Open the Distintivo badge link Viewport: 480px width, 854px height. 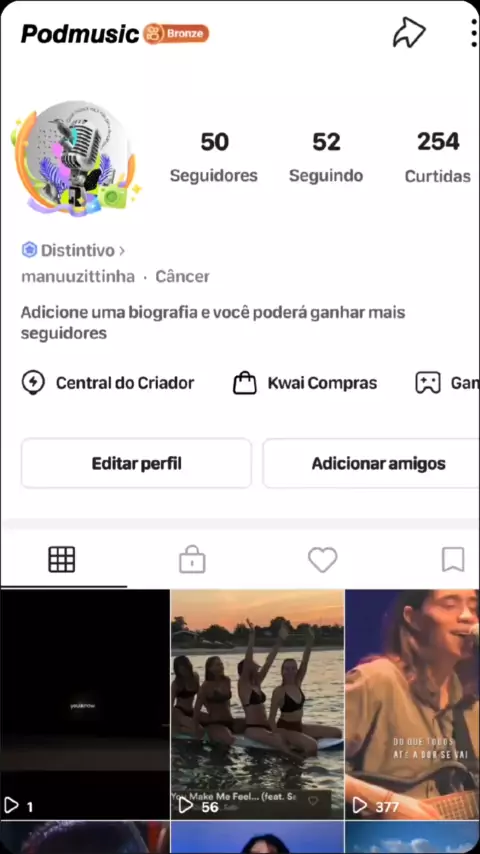[x=73, y=251]
